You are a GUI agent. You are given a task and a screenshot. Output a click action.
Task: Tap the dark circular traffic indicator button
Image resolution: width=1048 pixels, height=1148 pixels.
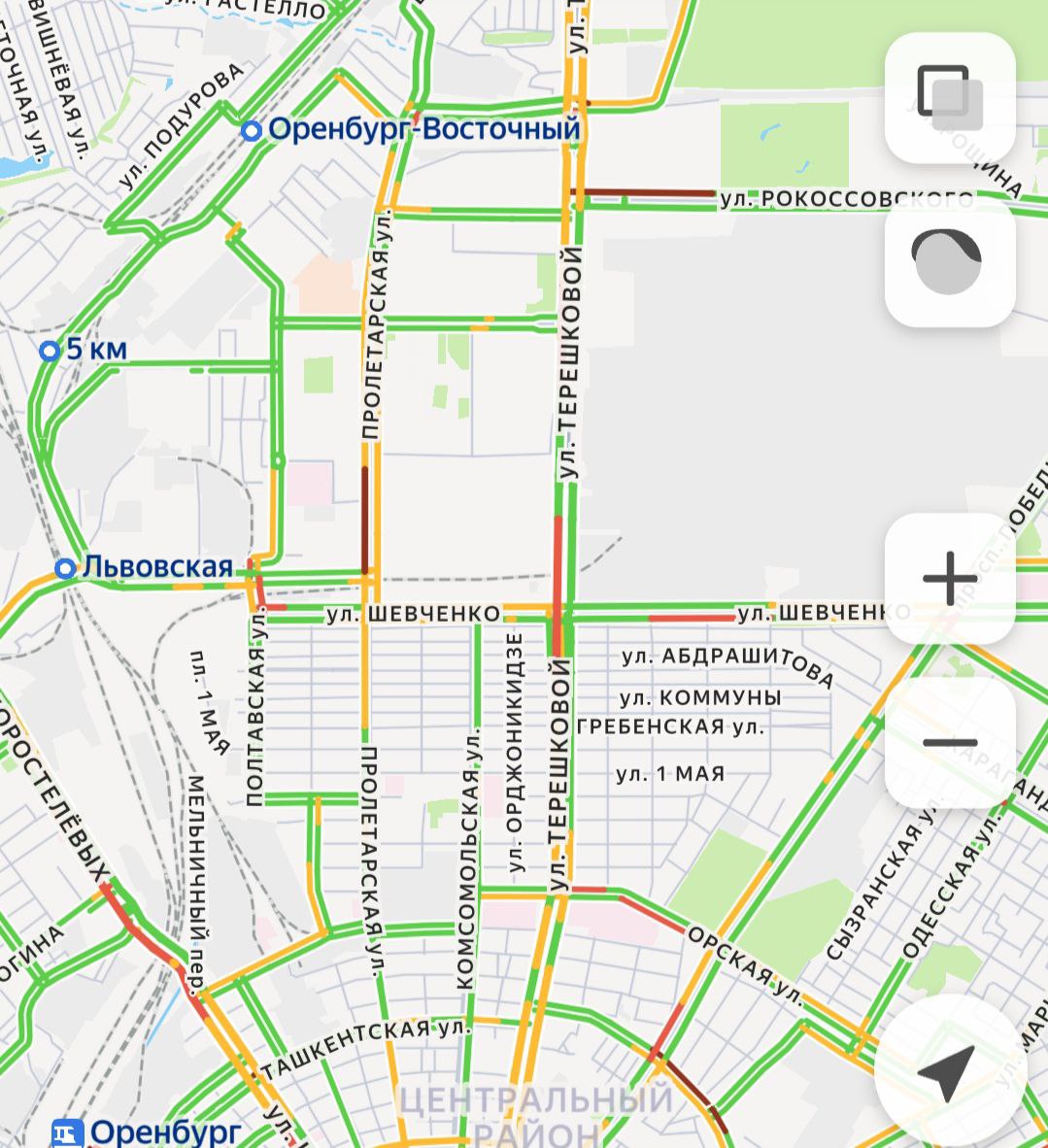[x=949, y=261]
